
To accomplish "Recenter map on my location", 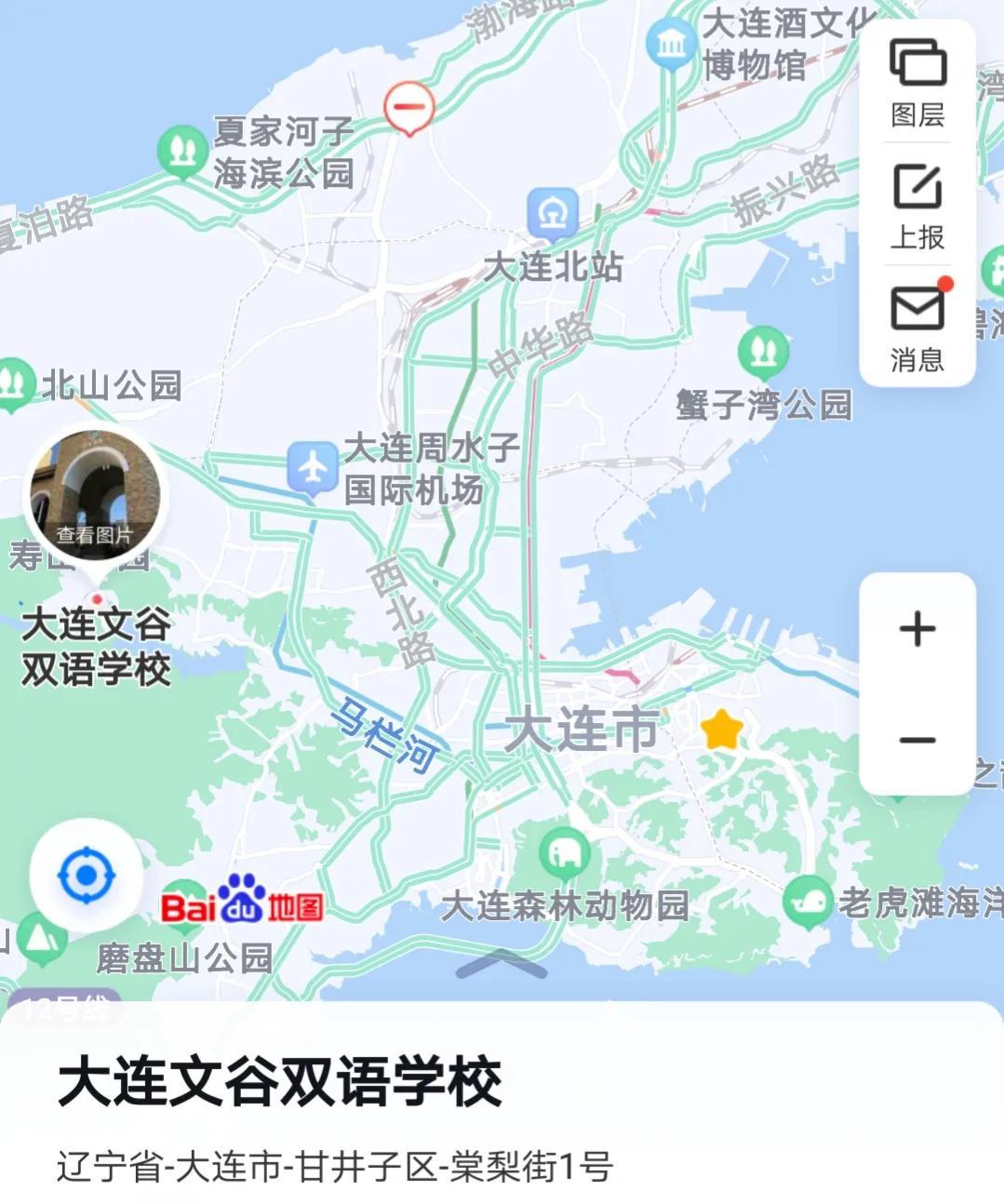I will point(86,875).
